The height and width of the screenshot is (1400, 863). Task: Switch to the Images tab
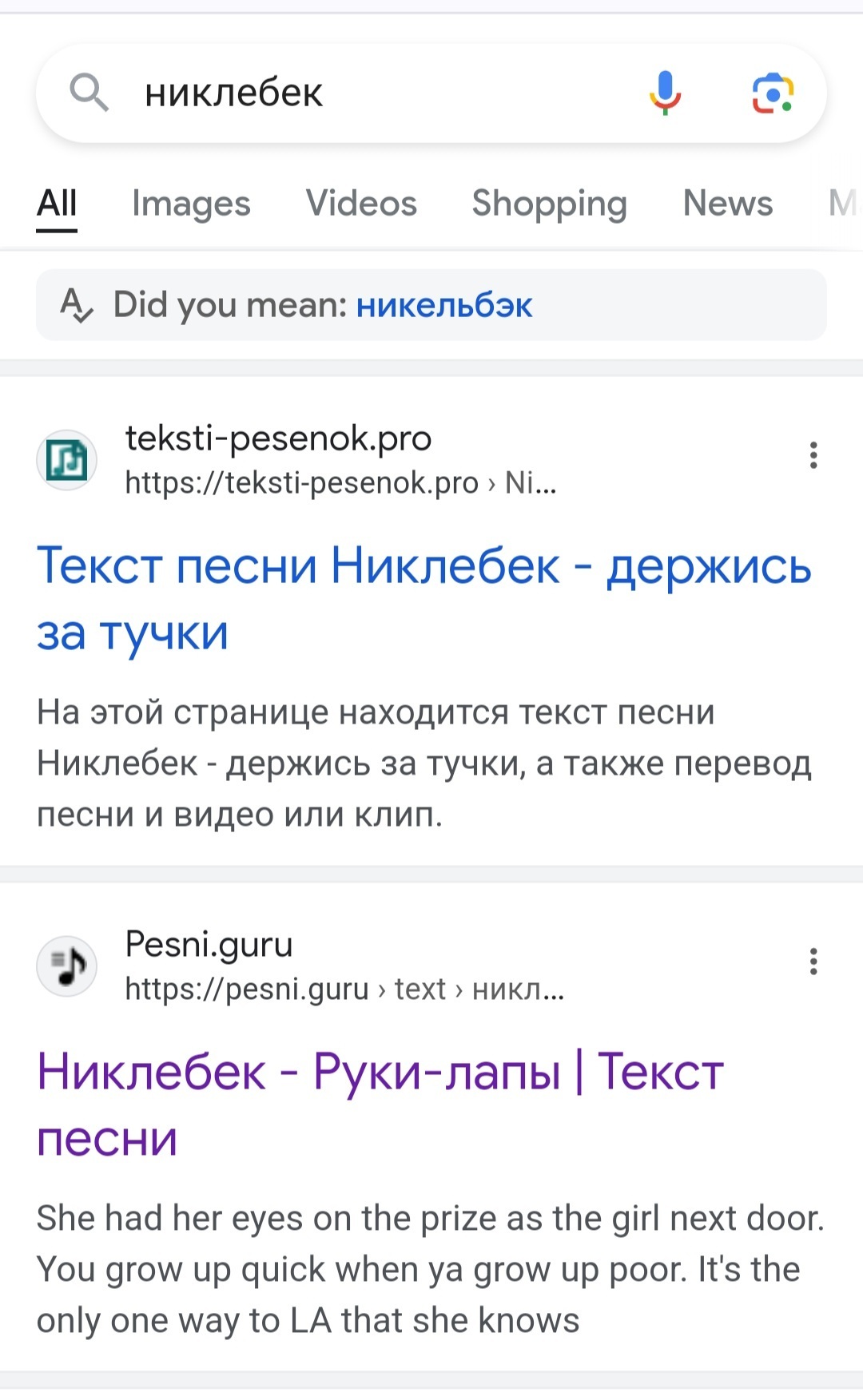tap(191, 204)
